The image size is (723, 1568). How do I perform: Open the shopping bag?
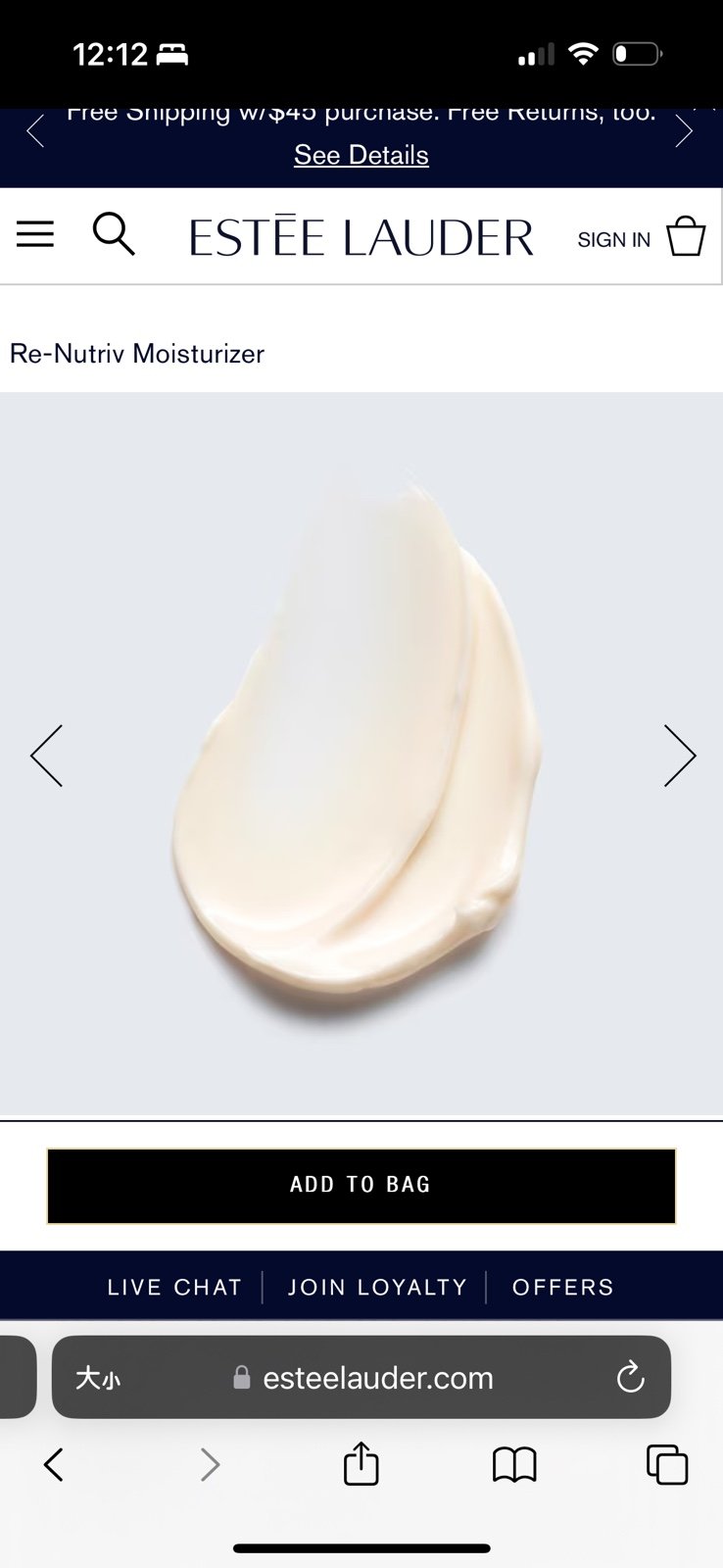point(686,236)
